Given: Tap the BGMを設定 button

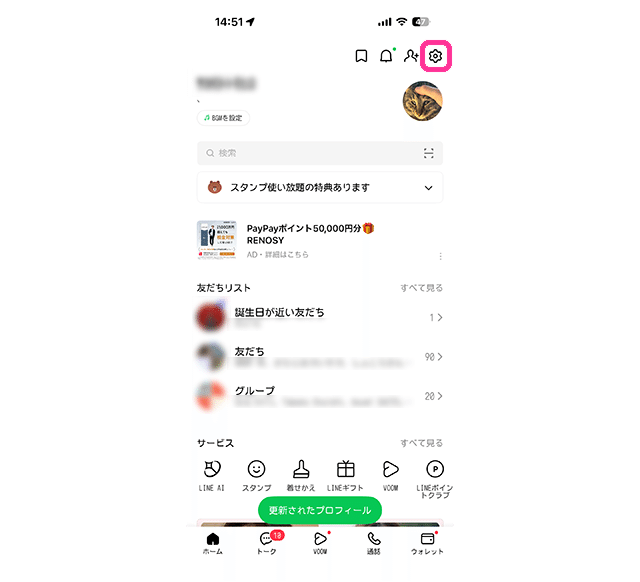Looking at the screenshot, I should coord(223,118).
